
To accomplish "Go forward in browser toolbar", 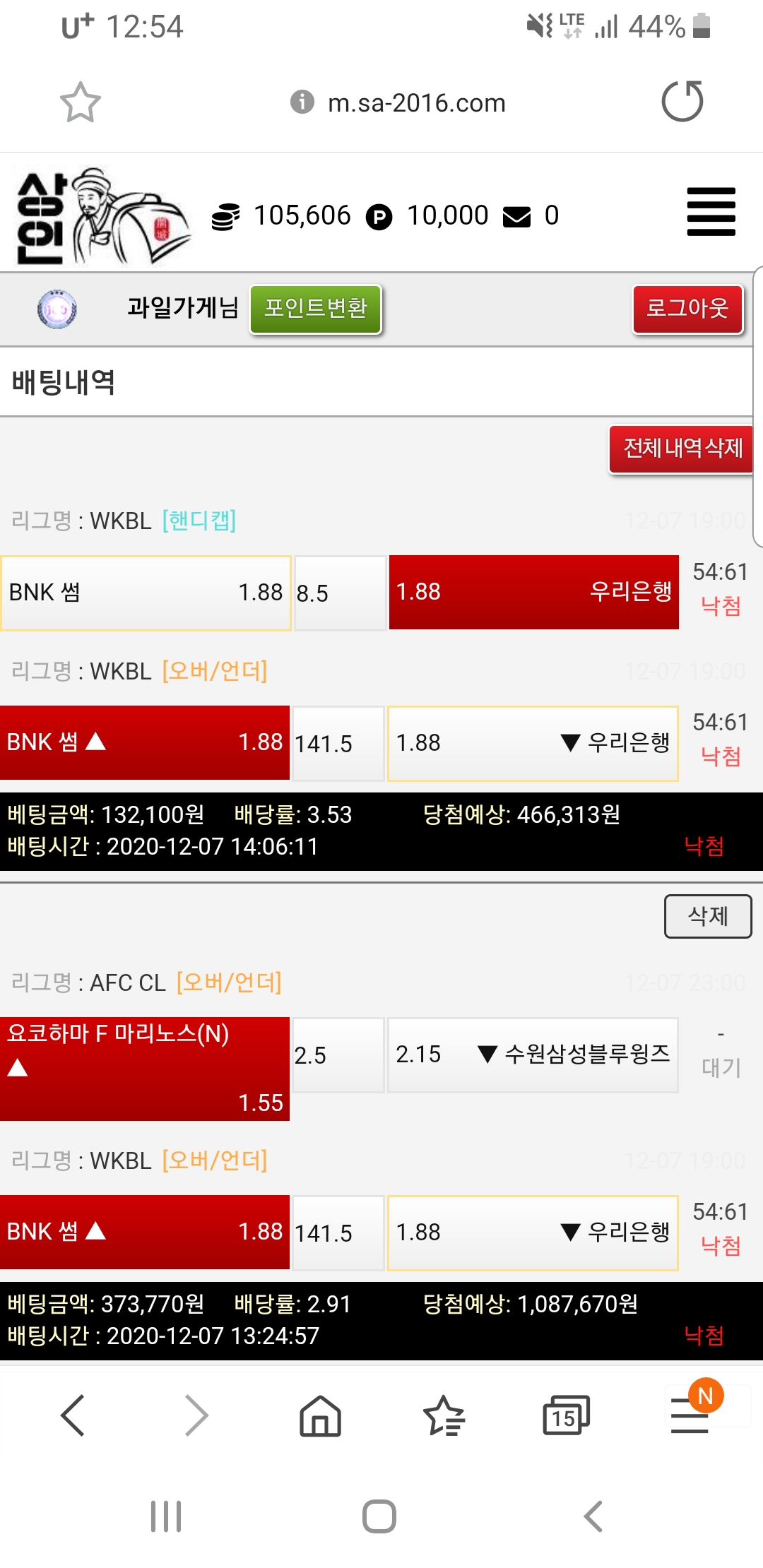I will coord(196,1415).
